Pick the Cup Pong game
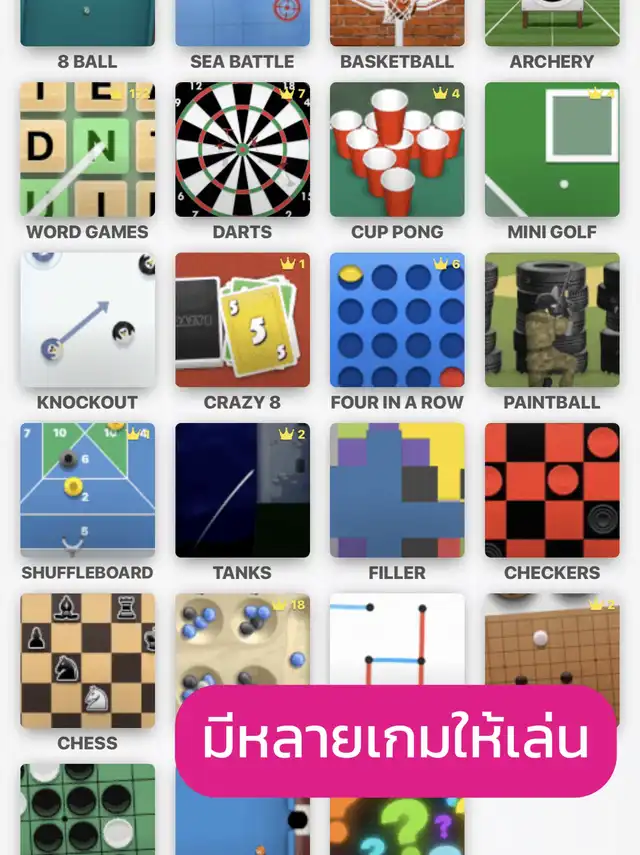Image resolution: width=640 pixels, height=855 pixels. [397, 150]
